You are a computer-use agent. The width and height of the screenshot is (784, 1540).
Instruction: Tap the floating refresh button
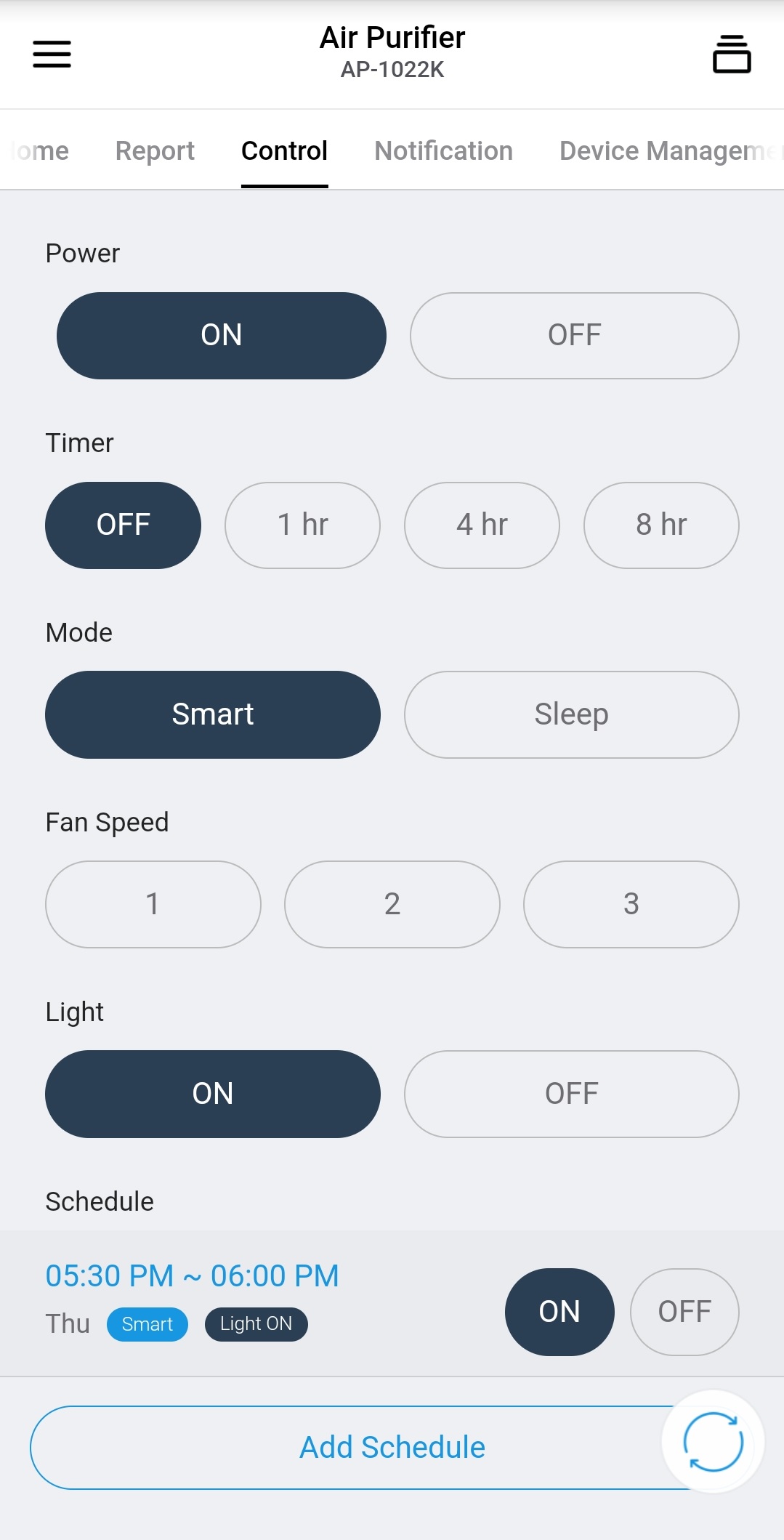(713, 1442)
